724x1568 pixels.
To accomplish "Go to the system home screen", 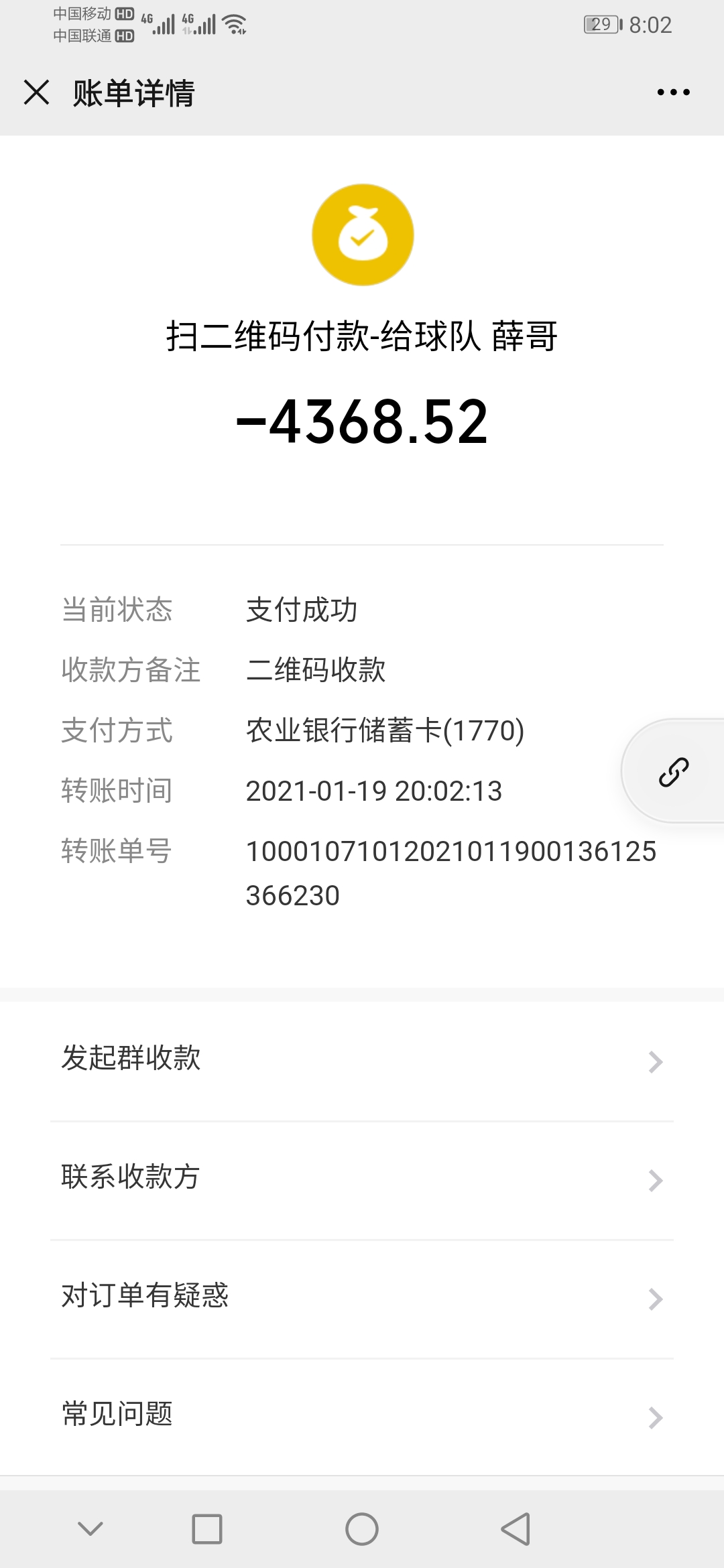I will coord(362,1529).
